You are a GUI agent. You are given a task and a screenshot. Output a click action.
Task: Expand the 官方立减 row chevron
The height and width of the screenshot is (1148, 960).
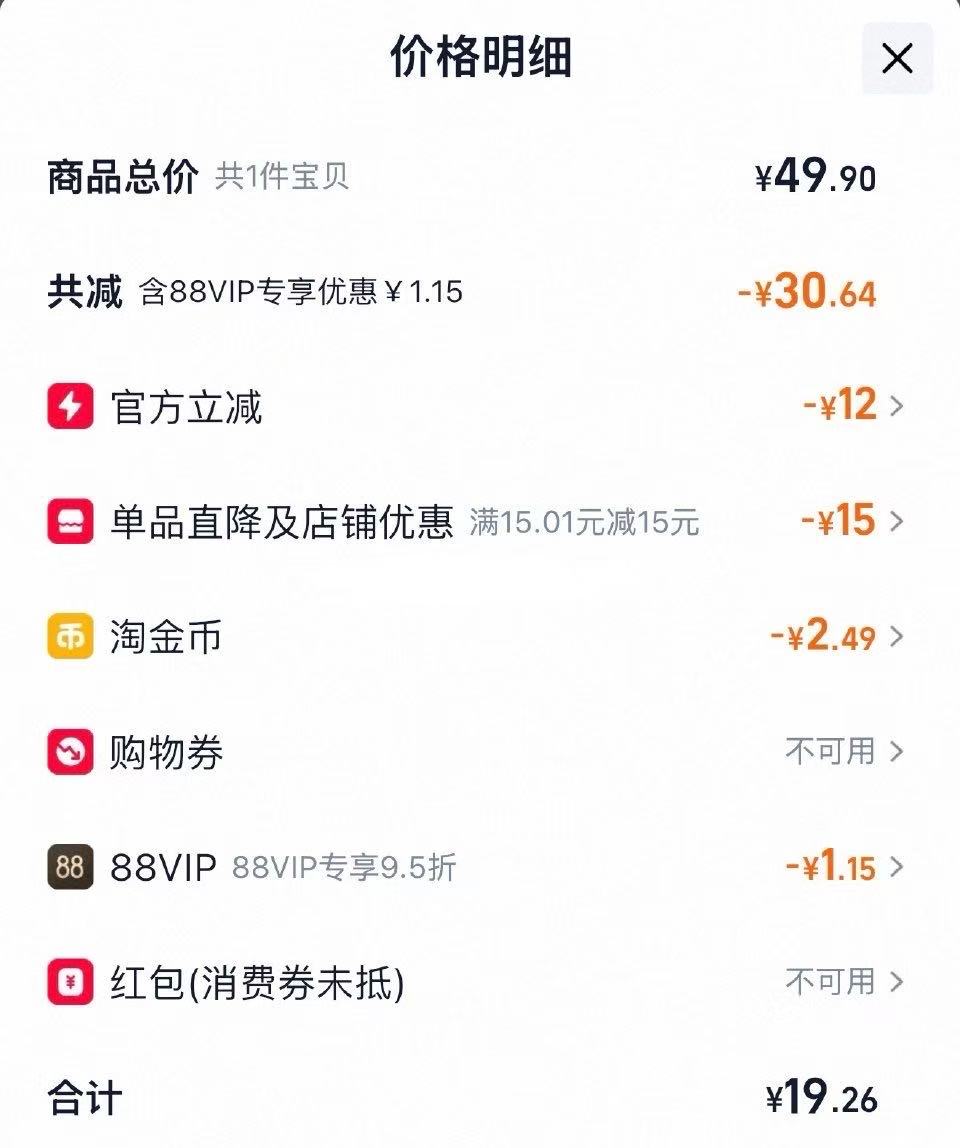(x=898, y=404)
